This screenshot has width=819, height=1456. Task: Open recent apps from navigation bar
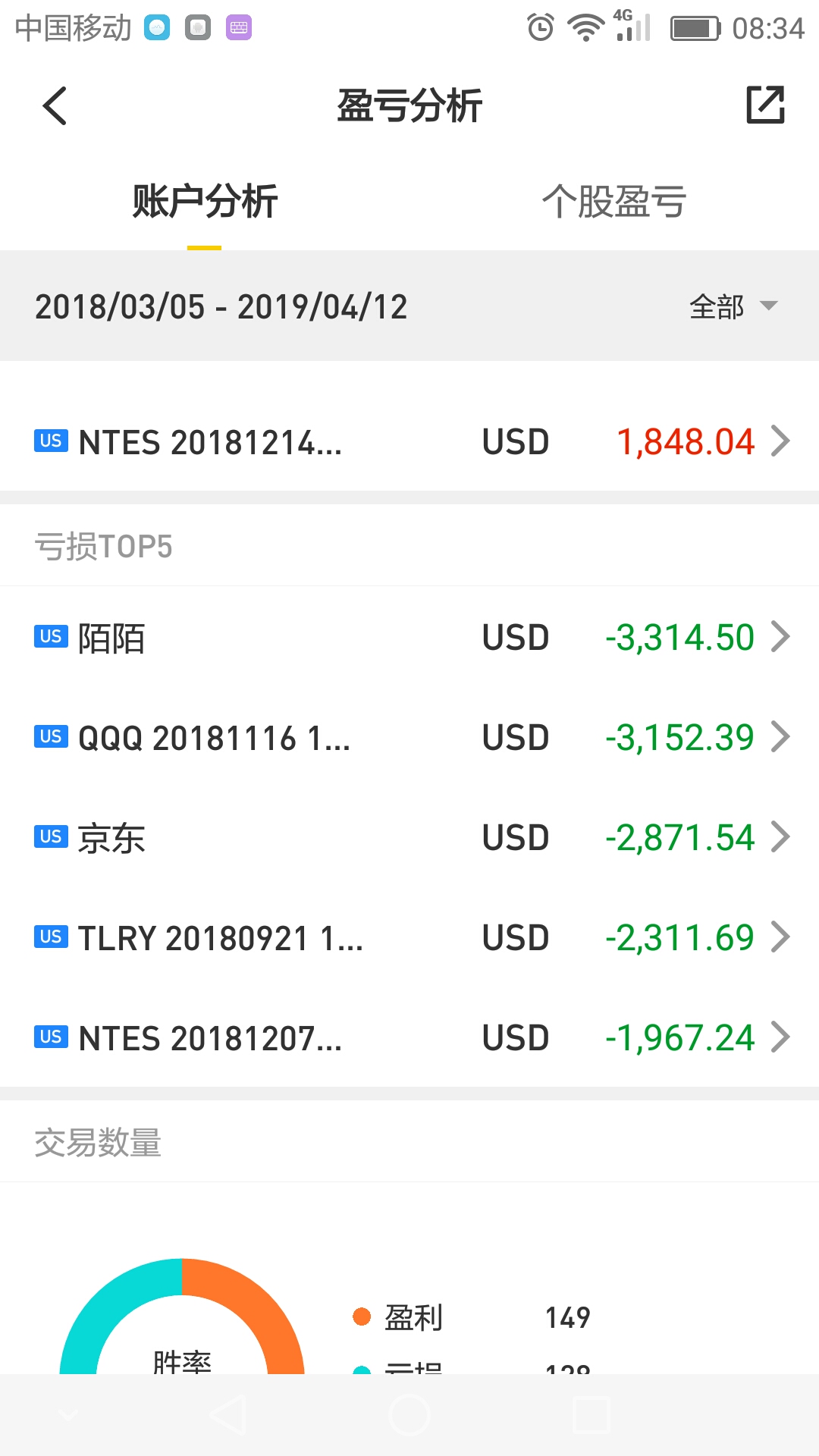pyautogui.click(x=591, y=1415)
